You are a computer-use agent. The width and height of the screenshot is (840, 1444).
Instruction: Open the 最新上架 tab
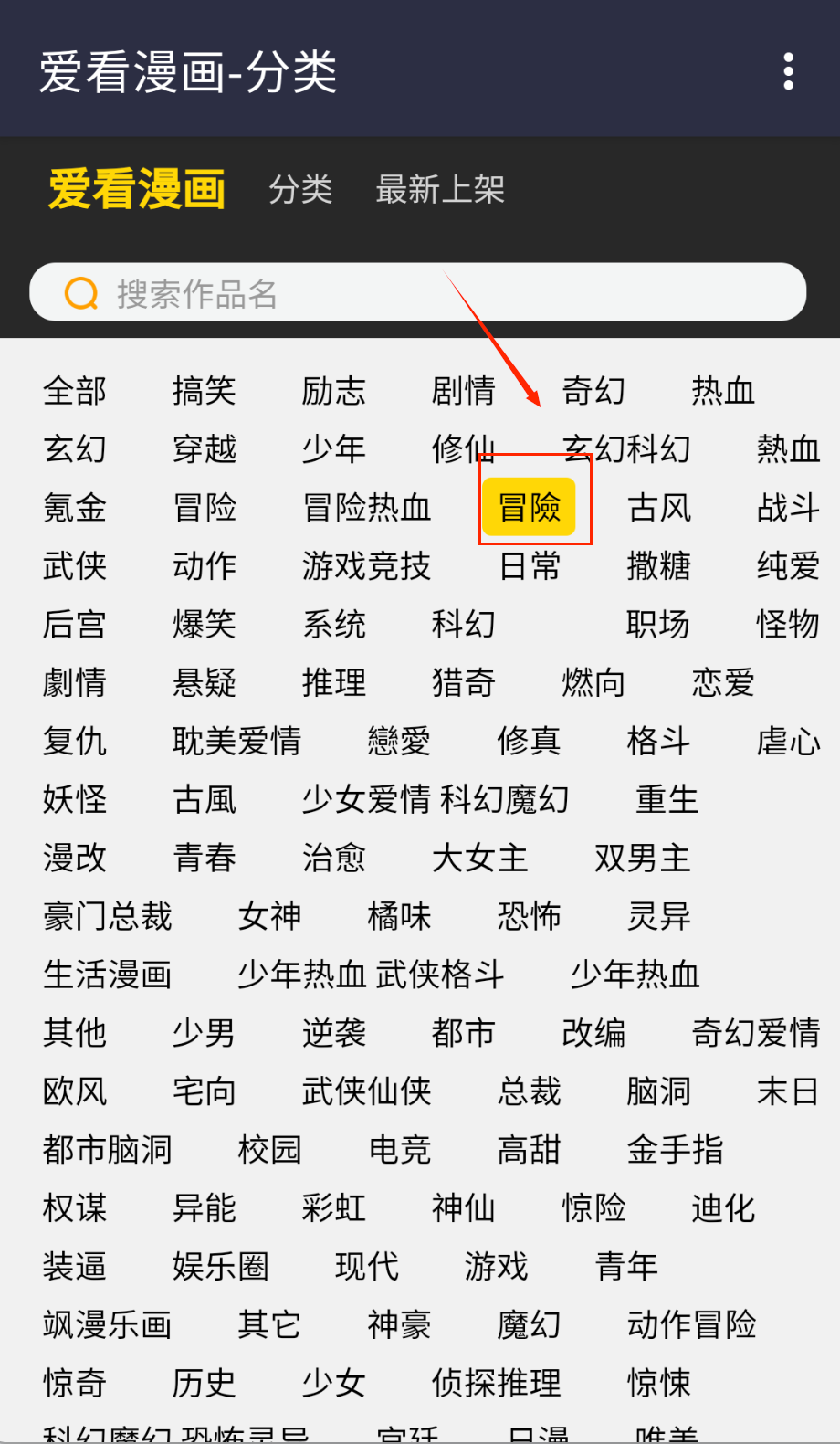(440, 190)
